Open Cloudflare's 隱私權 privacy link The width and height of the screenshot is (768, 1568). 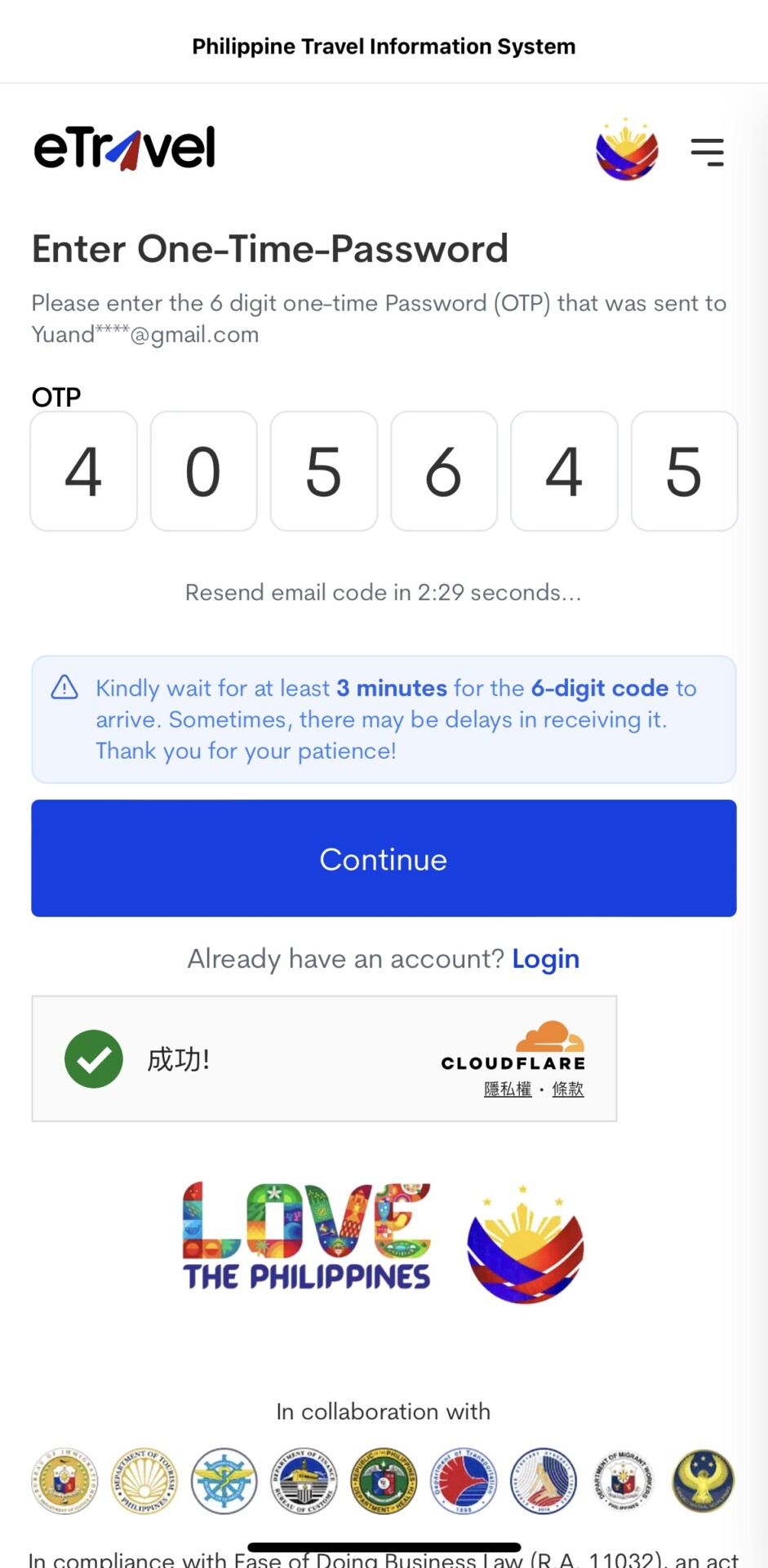coord(507,1089)
